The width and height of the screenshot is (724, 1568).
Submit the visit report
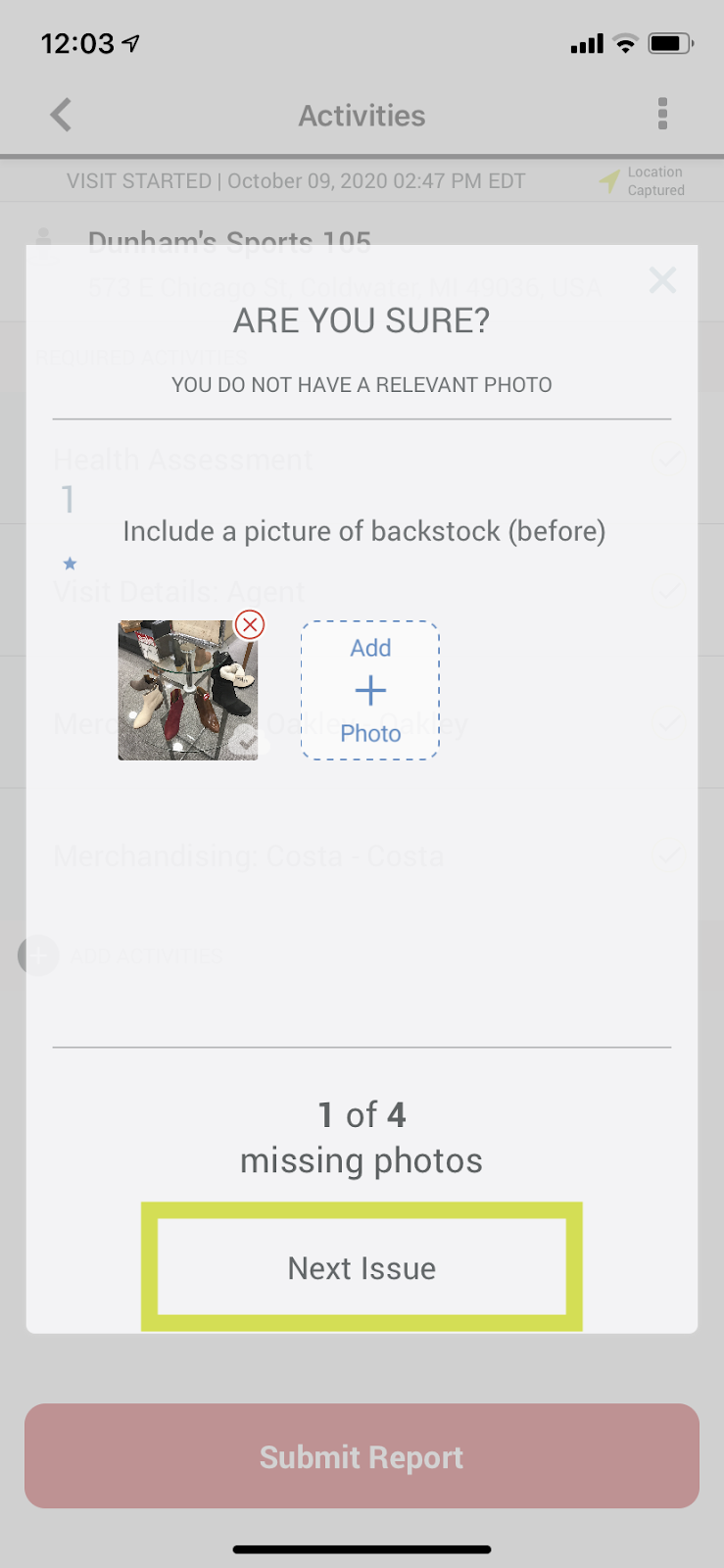pyautogui.click(x=362, y=1456)
